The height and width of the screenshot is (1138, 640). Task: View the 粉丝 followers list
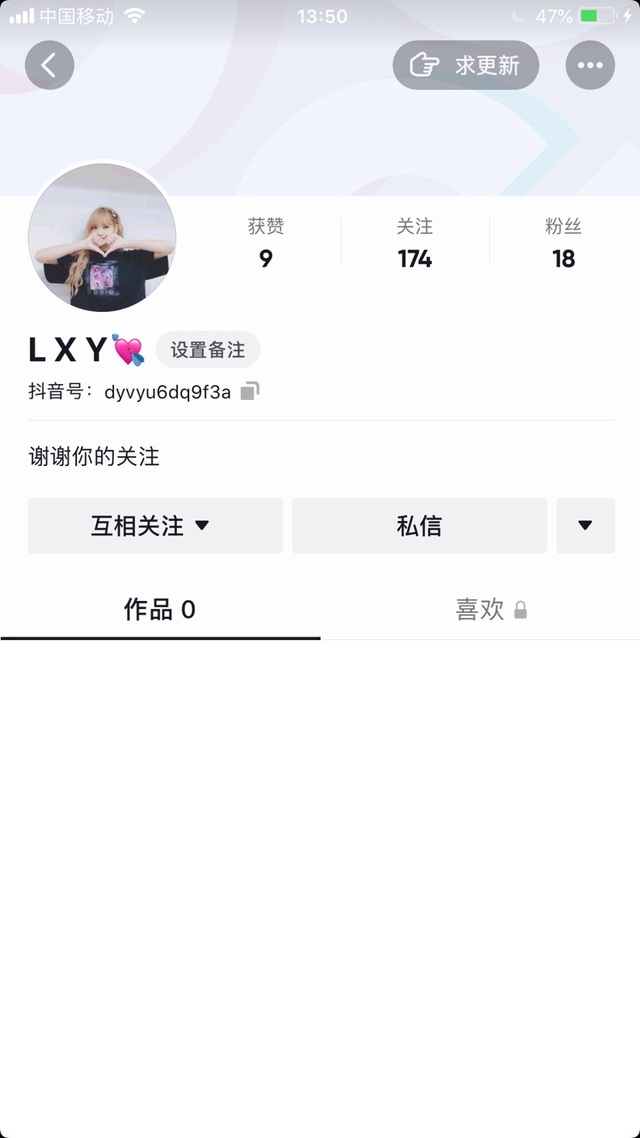pos(564,243)
